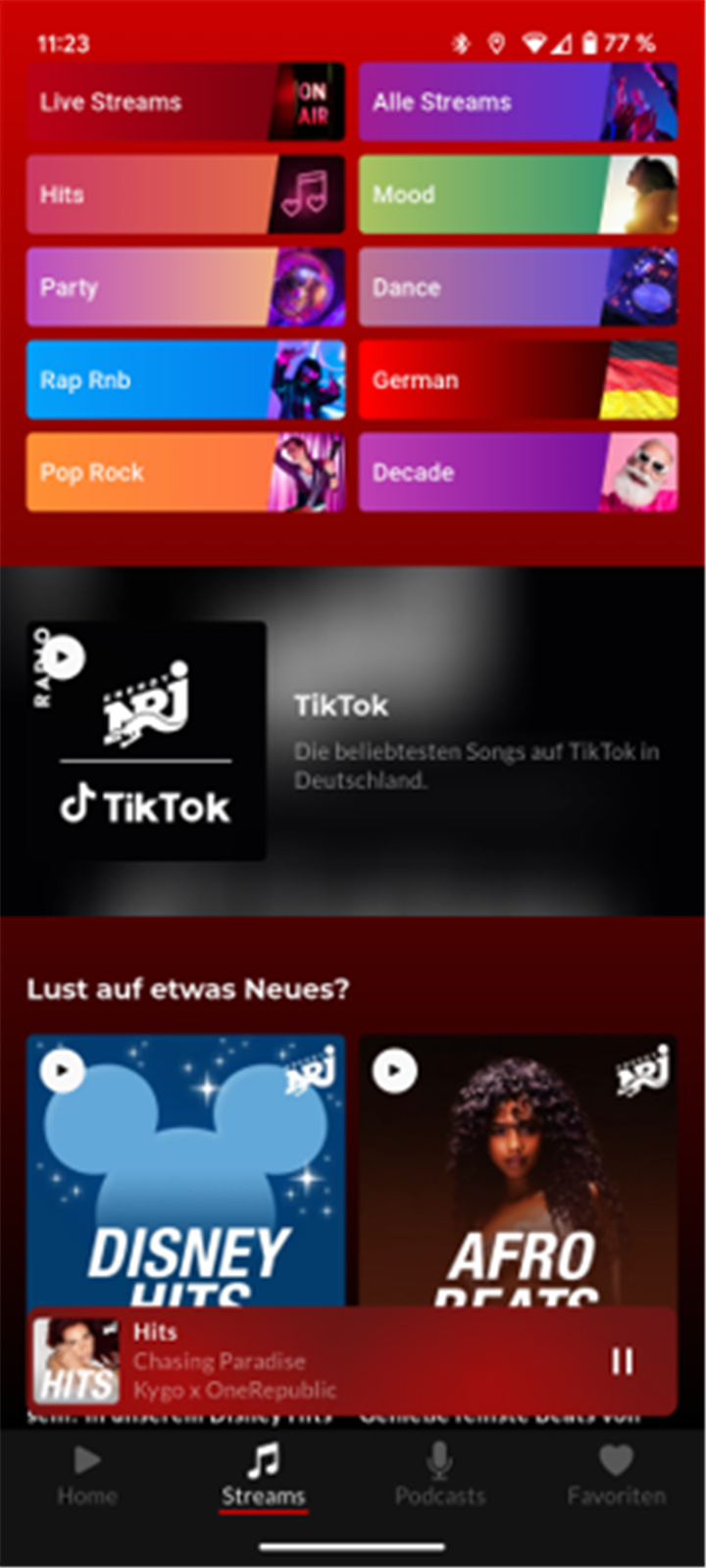The image size is (706, 1568).
Task: Open the Live Streams category
Action: [185, 102]
